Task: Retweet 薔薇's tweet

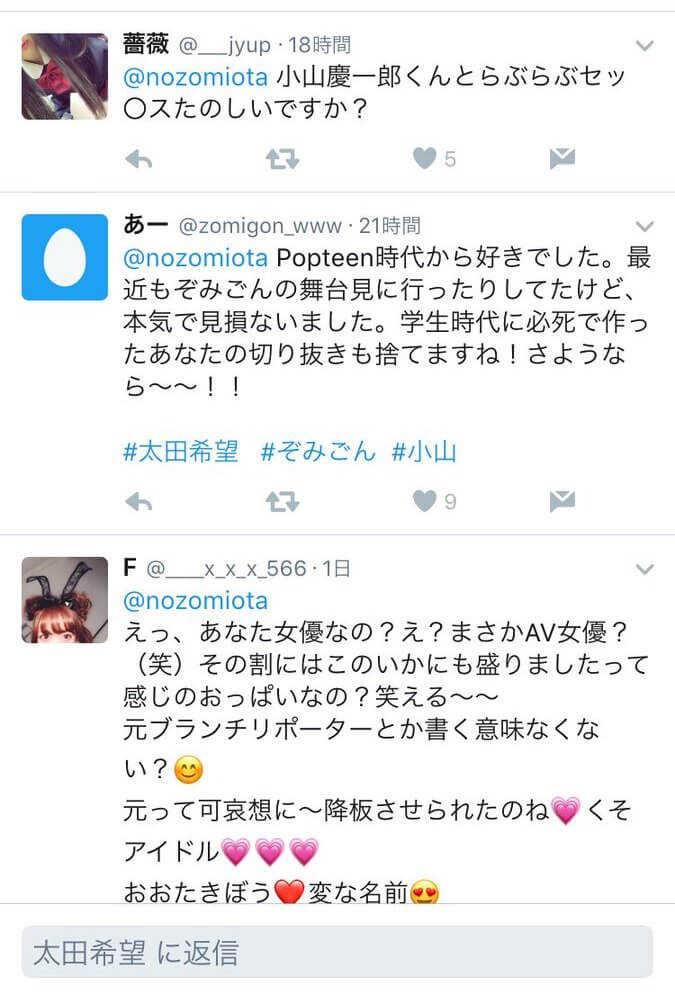Action: 283,159
